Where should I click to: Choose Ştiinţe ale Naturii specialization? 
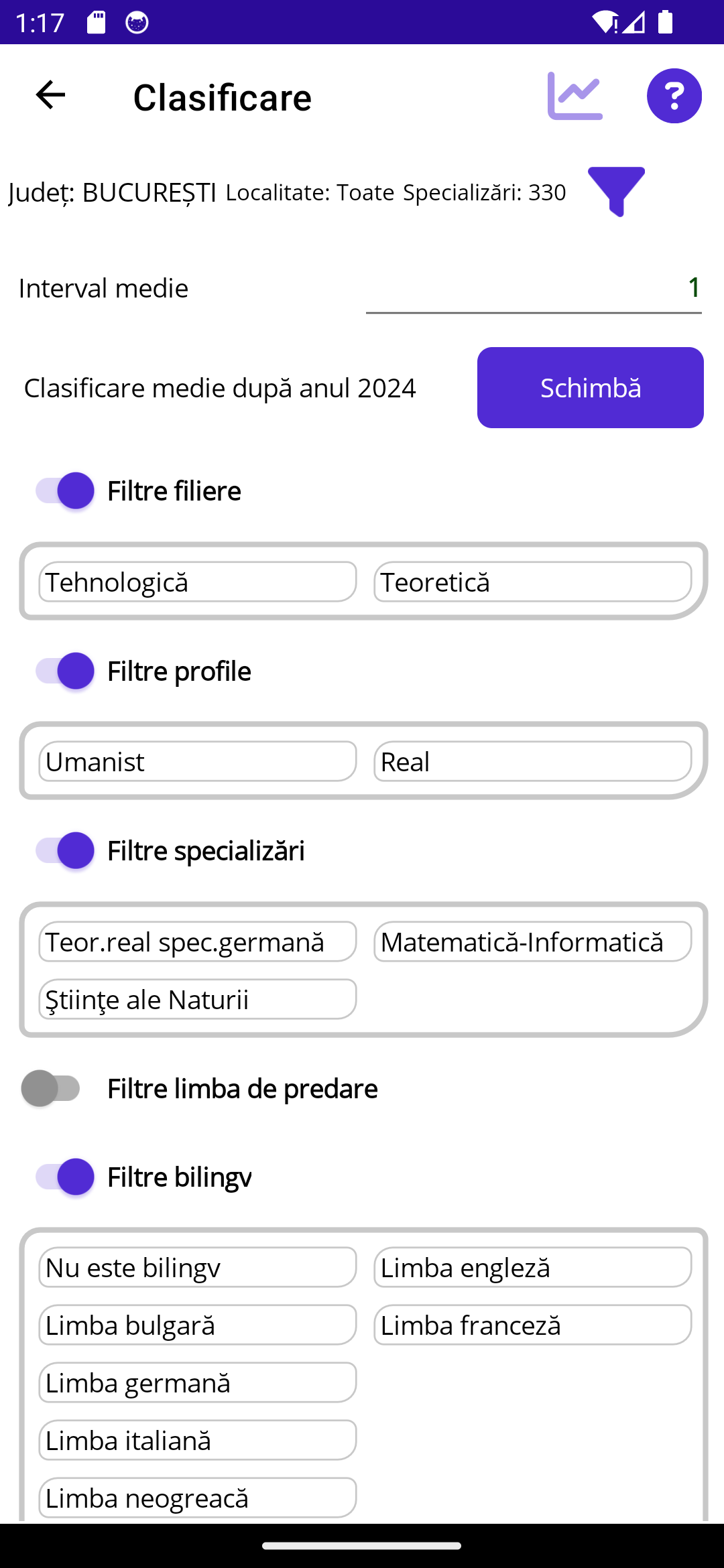tap(196, 999)
